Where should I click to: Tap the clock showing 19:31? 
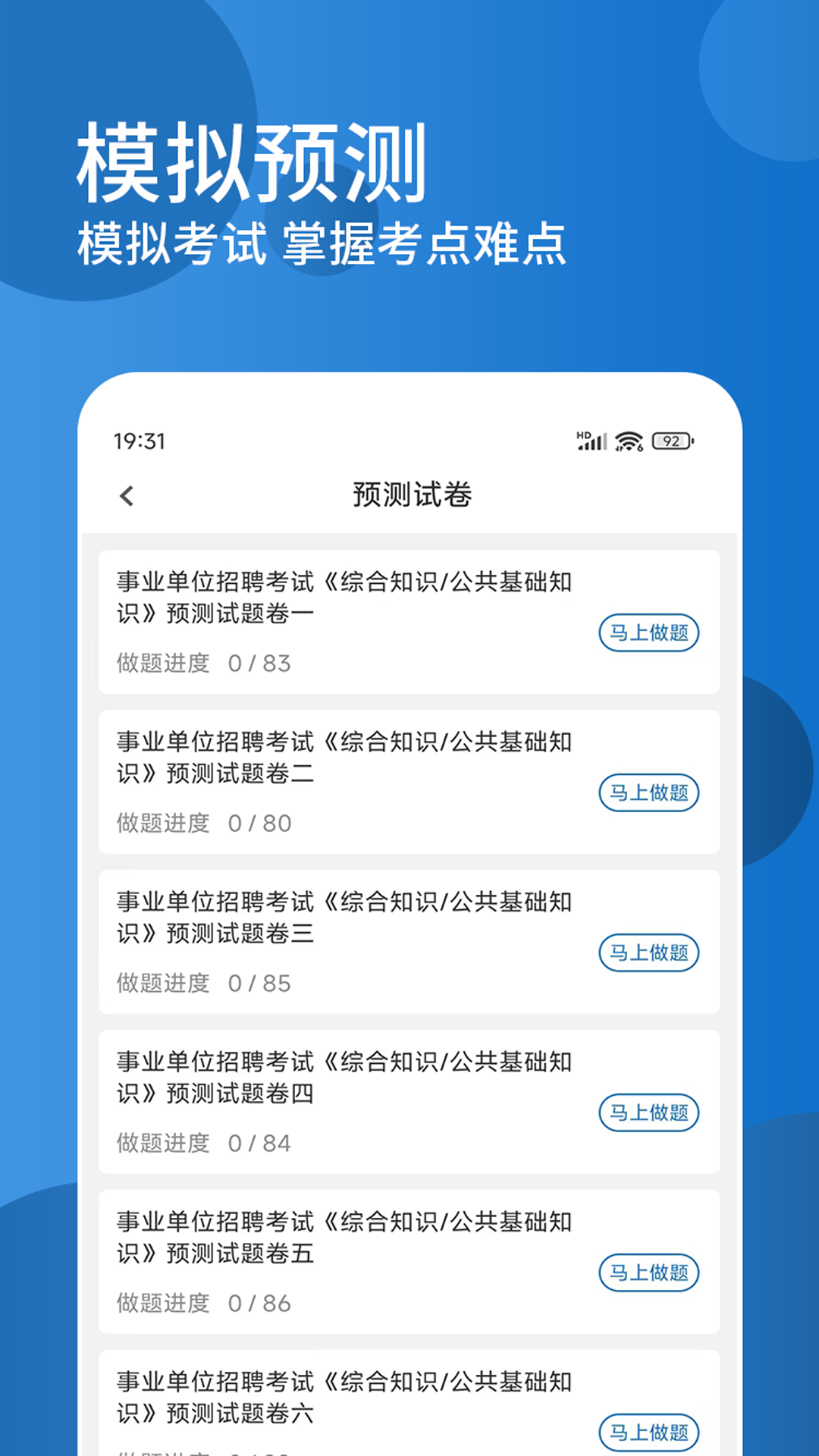click(140, 440)
